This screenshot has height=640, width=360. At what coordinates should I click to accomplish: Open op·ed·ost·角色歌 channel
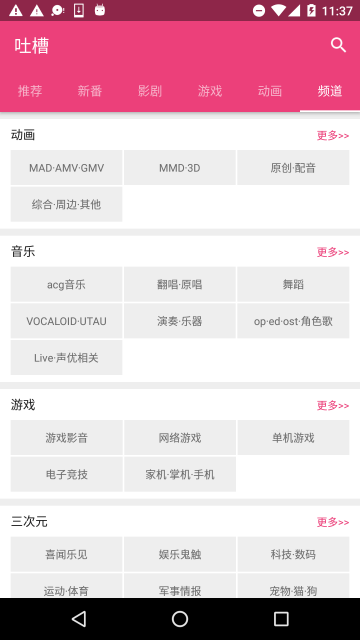pos(293,321)
